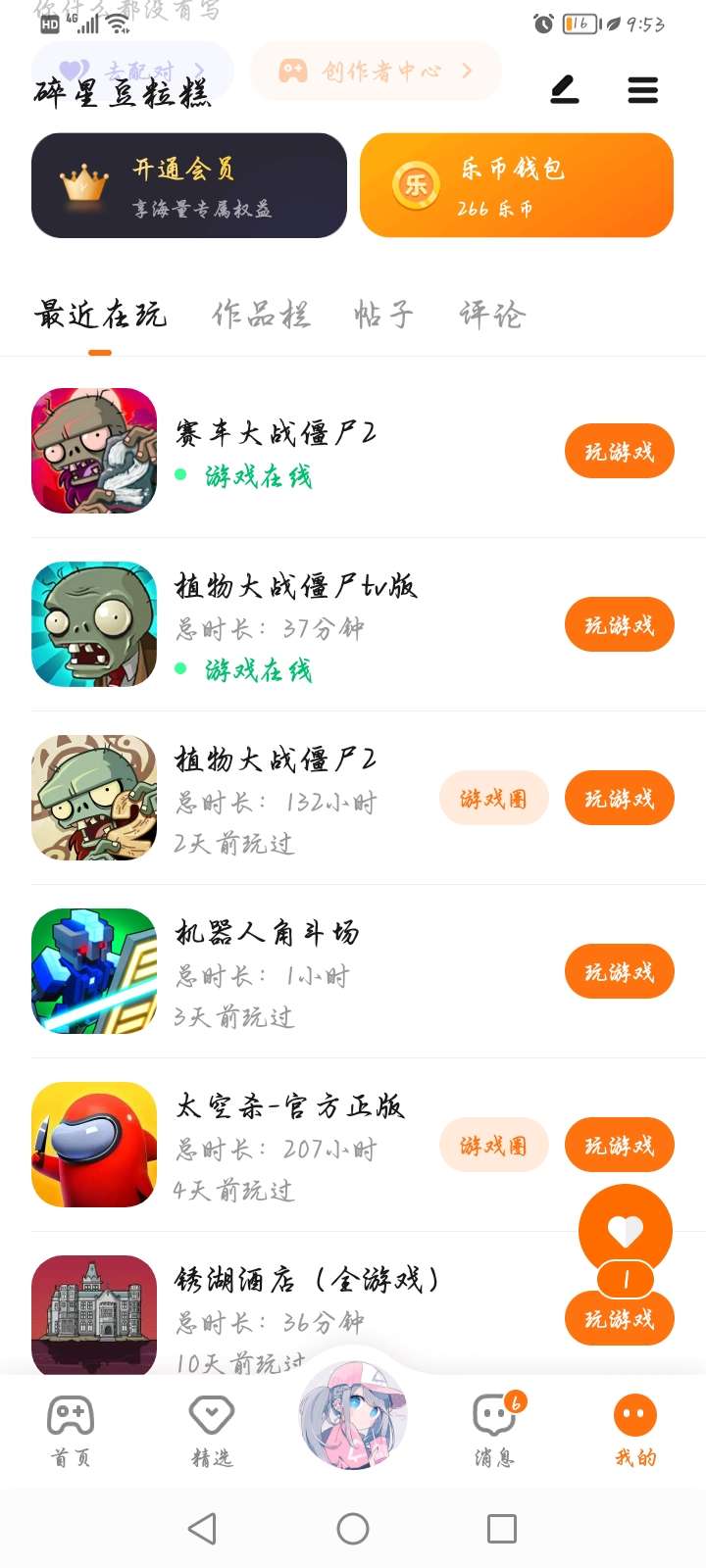Viewport: 706px width, 1568px height.
Task: Switch to the 评论 tab
Action: (x=492, y=315)
